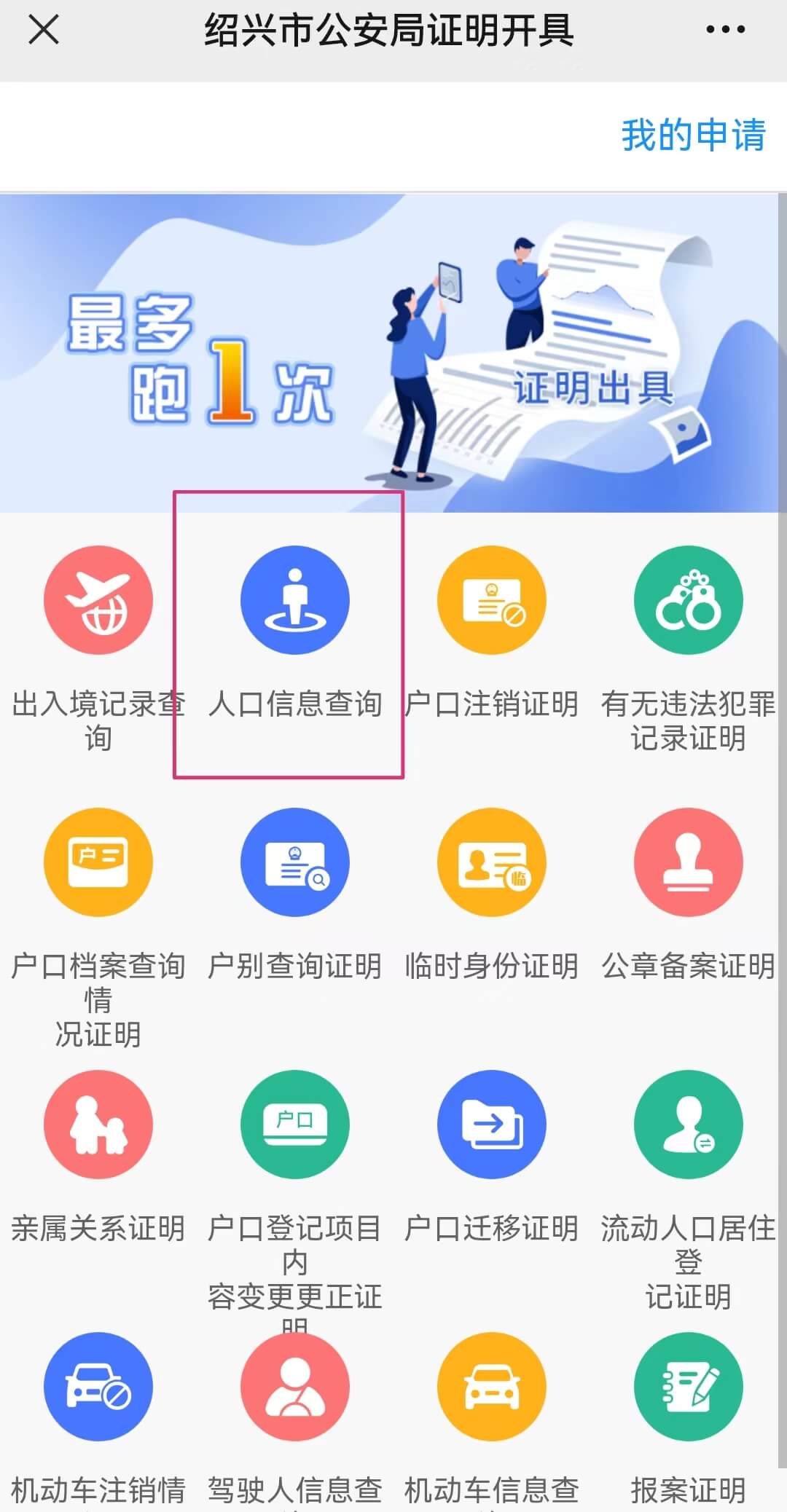Open 出入境记录查询 service
Viewport: 787px width, 1512px height.
click(x=98, y=600)
